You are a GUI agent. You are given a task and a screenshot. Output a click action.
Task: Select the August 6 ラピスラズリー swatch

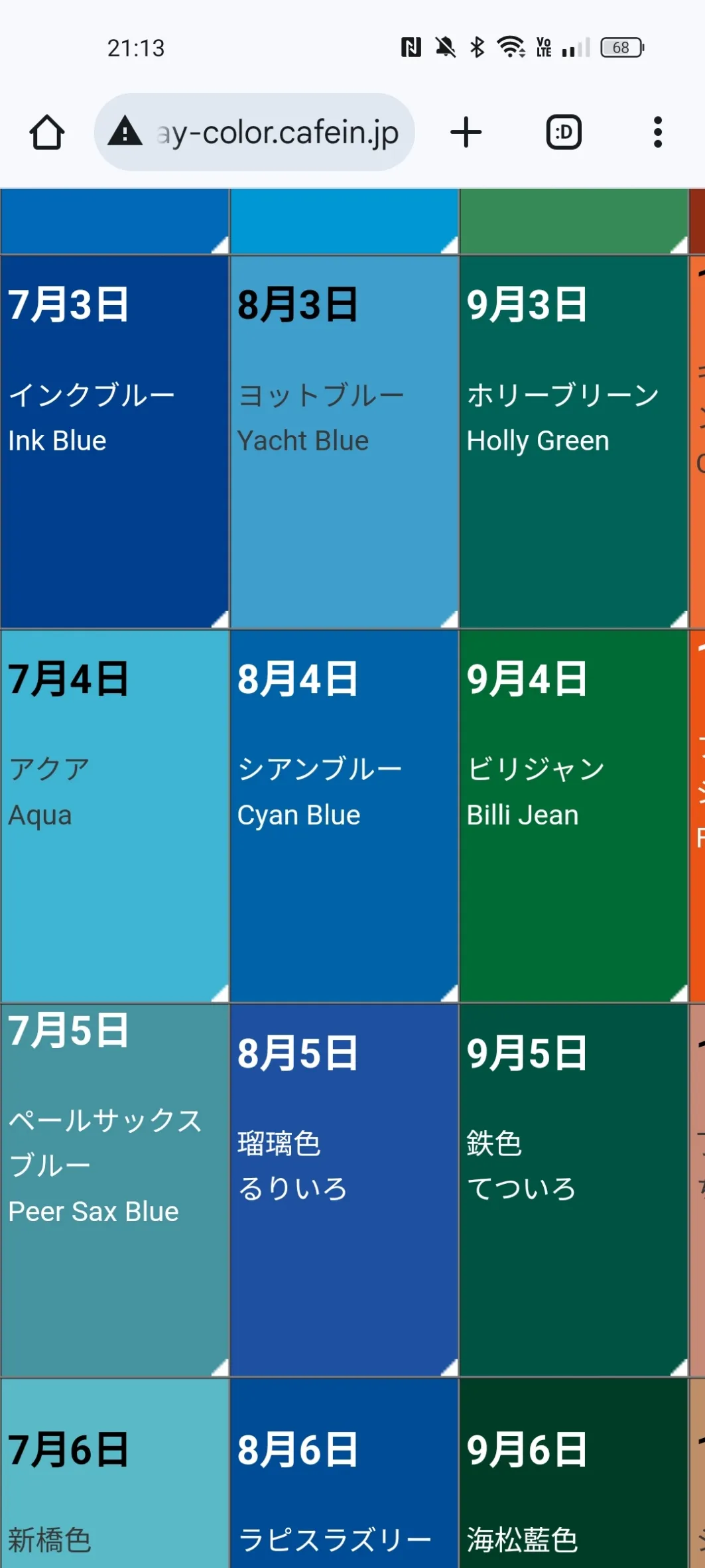(344, 1472)
